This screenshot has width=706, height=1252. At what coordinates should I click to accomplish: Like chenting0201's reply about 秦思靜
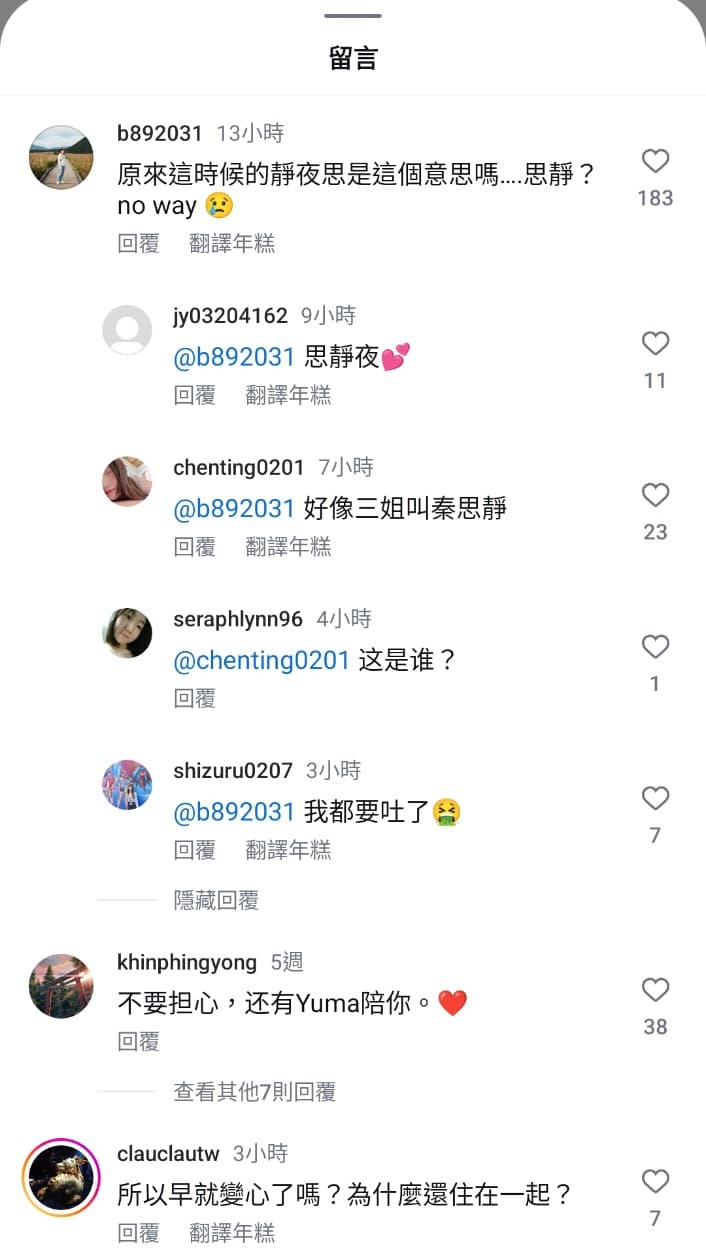655,495
